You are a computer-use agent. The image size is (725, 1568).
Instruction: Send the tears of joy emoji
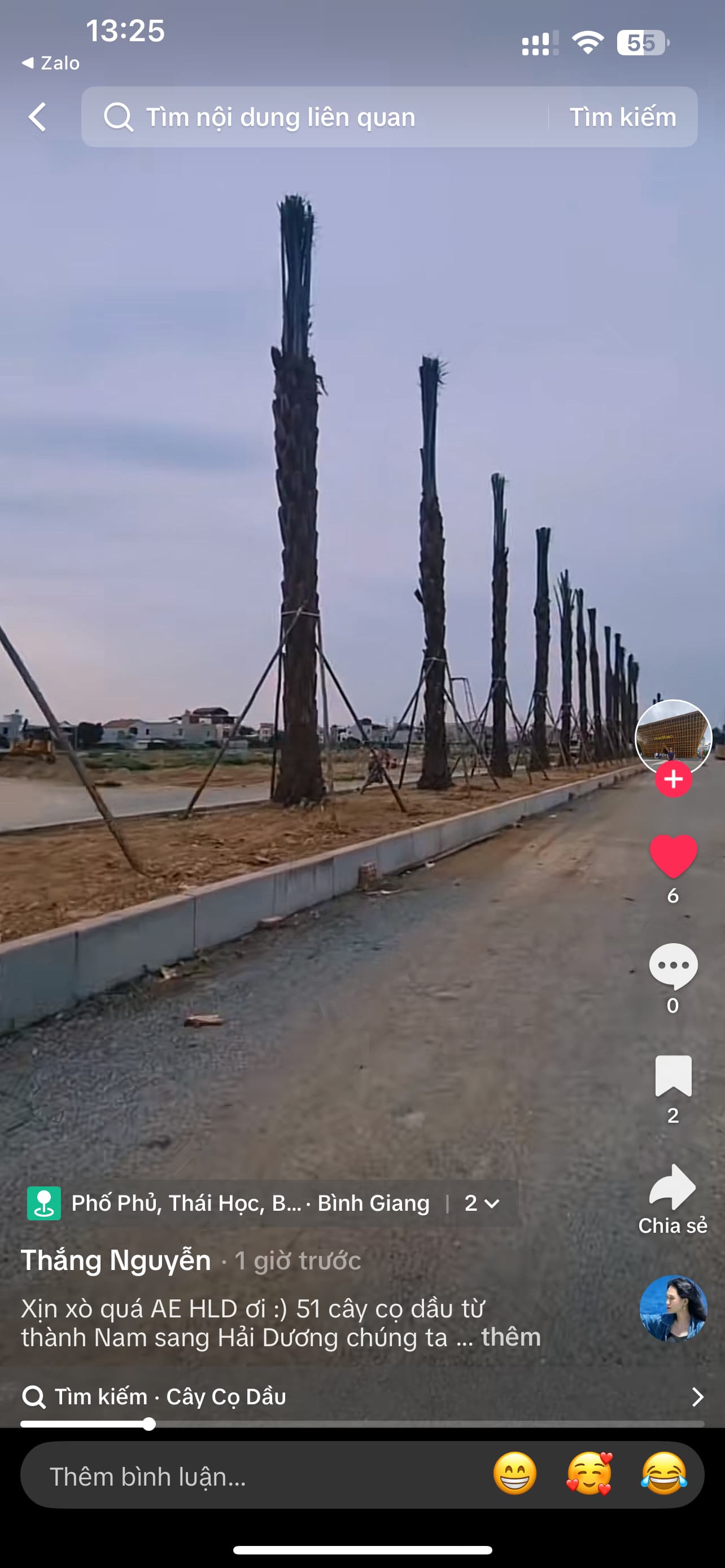point(663,1474)
